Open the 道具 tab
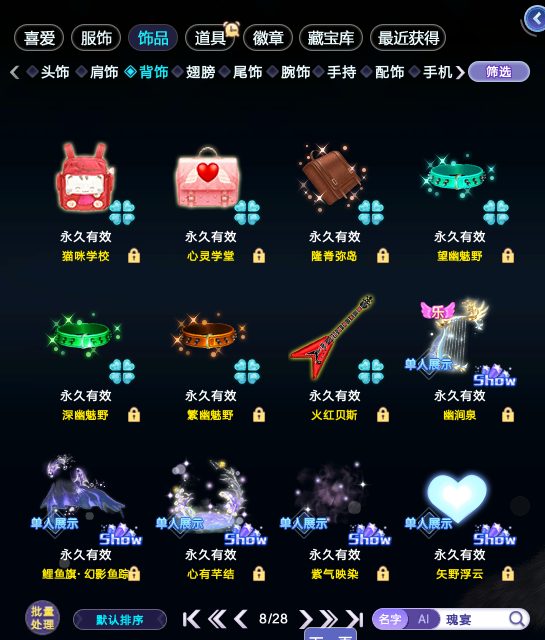 pyautogui.click(x=210, y=38)
